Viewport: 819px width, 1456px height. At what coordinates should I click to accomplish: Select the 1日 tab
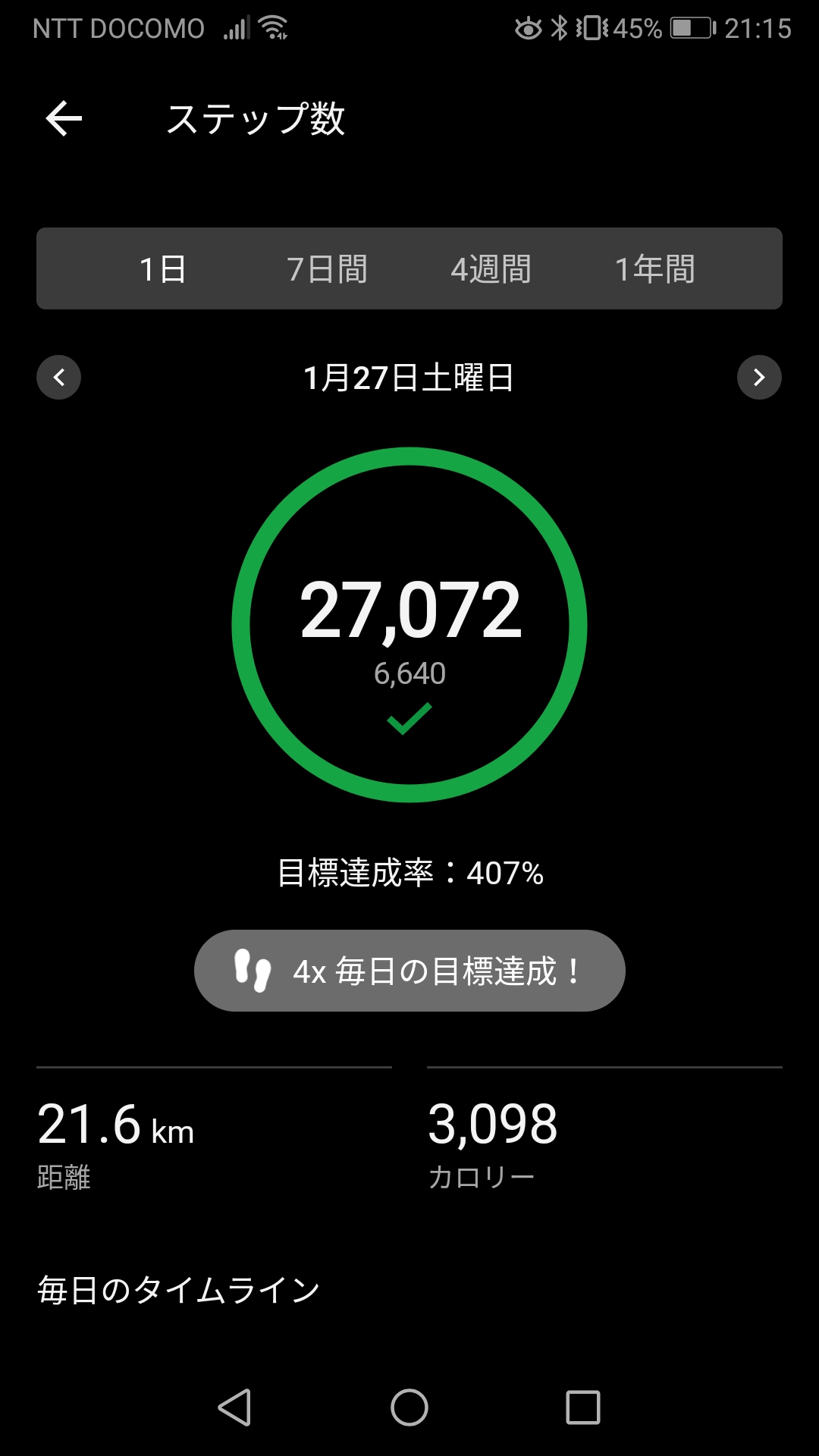163,269
